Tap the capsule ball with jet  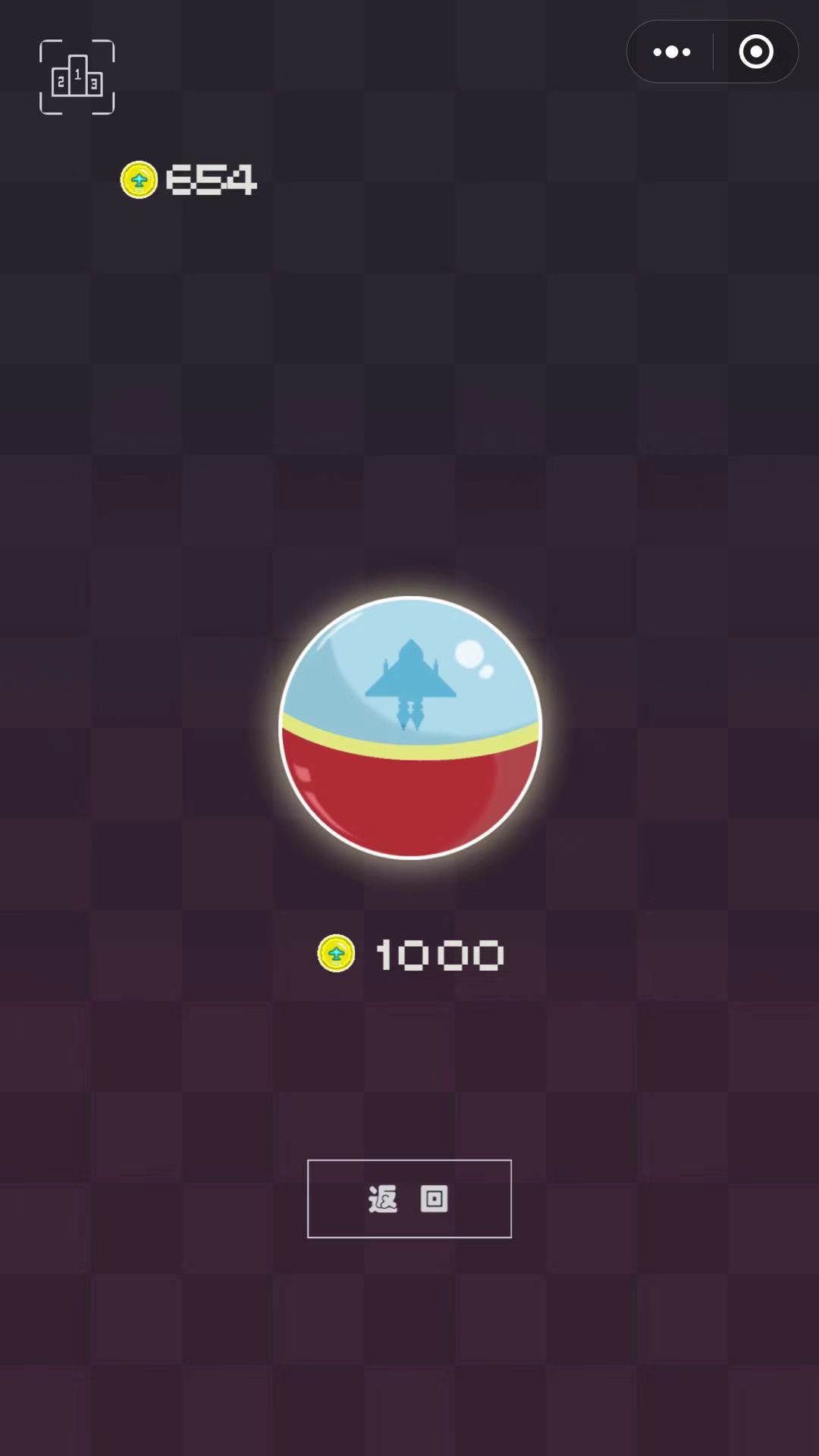pos(410,728)
